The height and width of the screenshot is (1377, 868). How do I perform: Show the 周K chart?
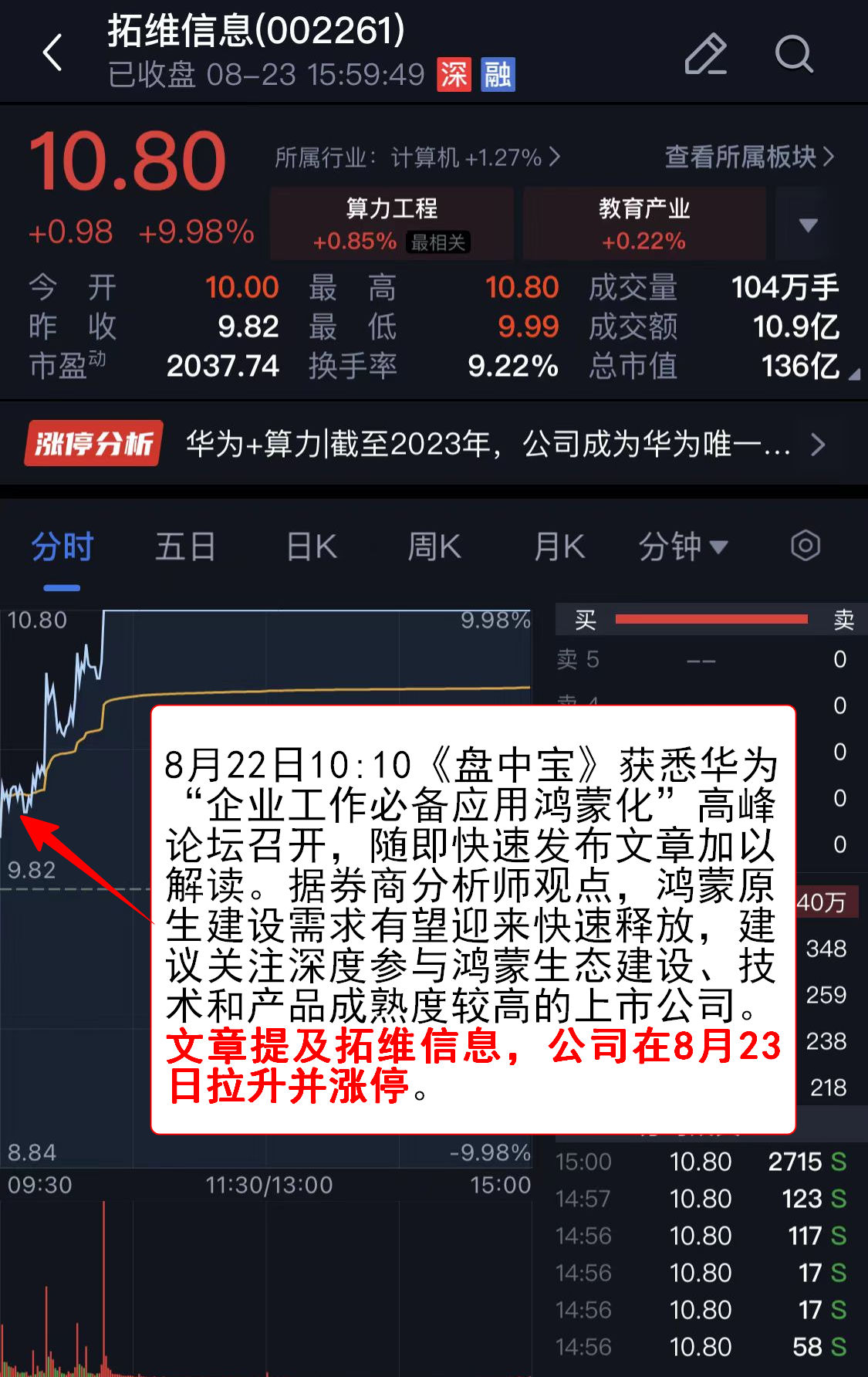(434, 547)
